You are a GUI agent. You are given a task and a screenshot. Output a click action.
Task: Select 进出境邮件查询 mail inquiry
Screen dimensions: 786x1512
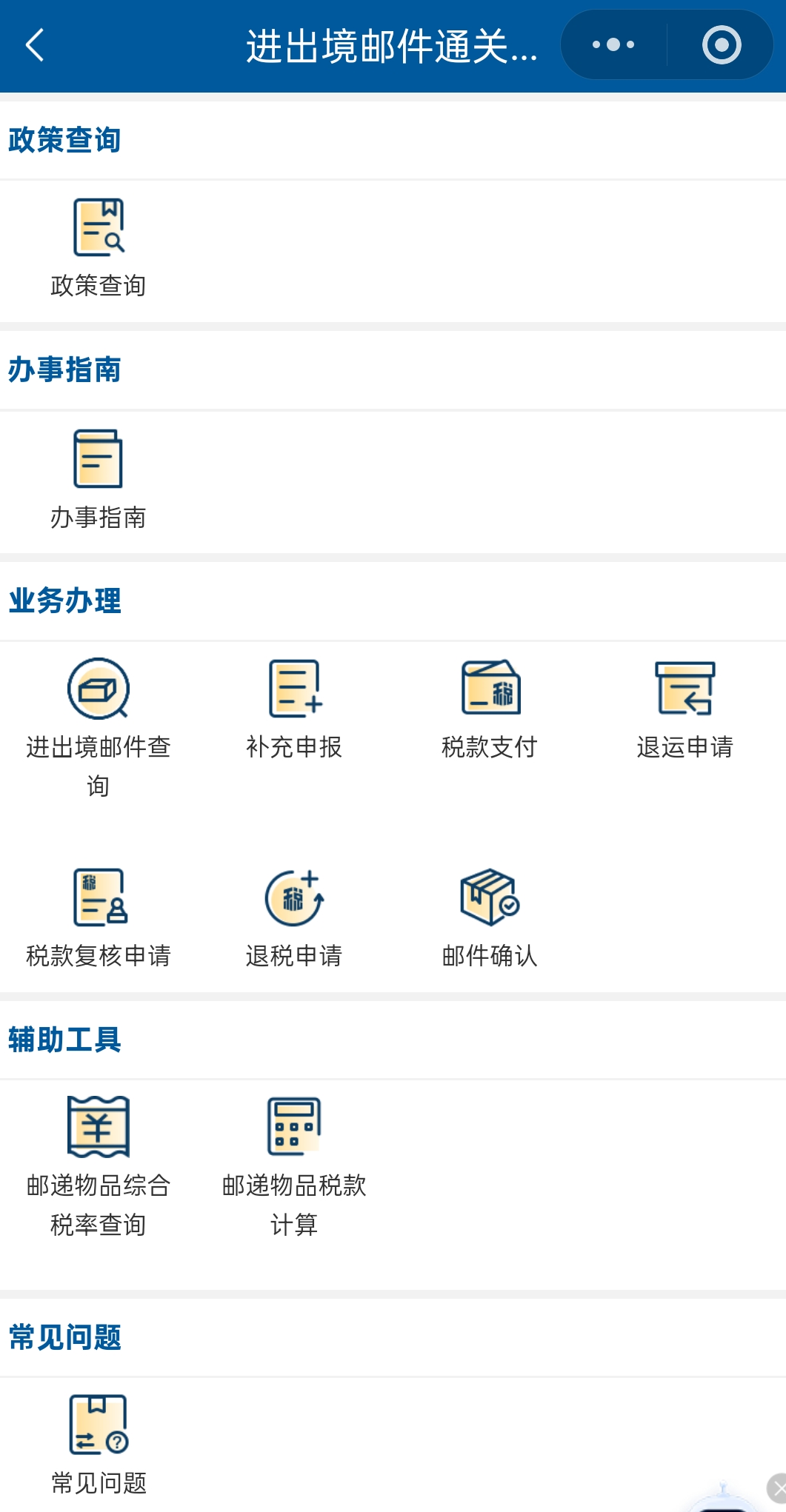(99, 726)
